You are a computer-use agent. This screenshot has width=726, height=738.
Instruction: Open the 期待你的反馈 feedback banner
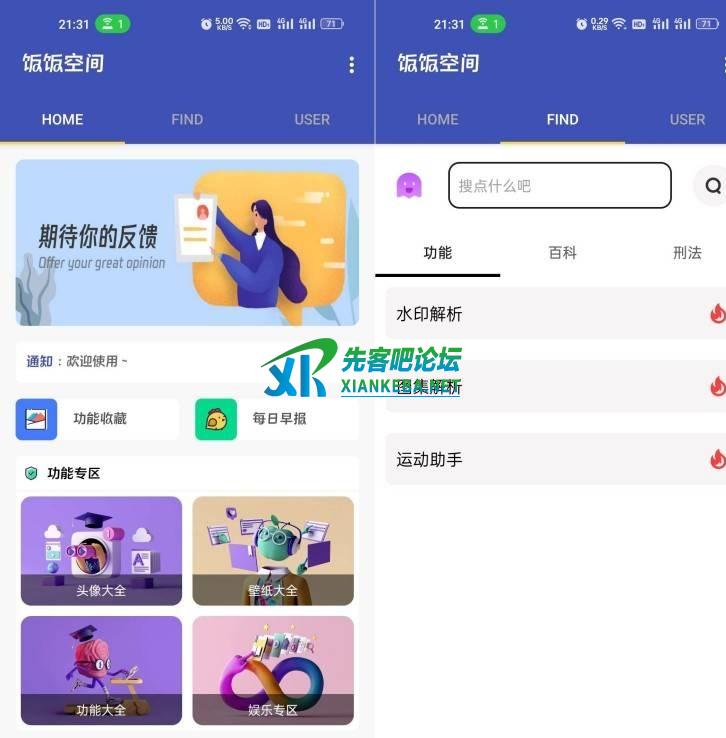tap(187, 243)
